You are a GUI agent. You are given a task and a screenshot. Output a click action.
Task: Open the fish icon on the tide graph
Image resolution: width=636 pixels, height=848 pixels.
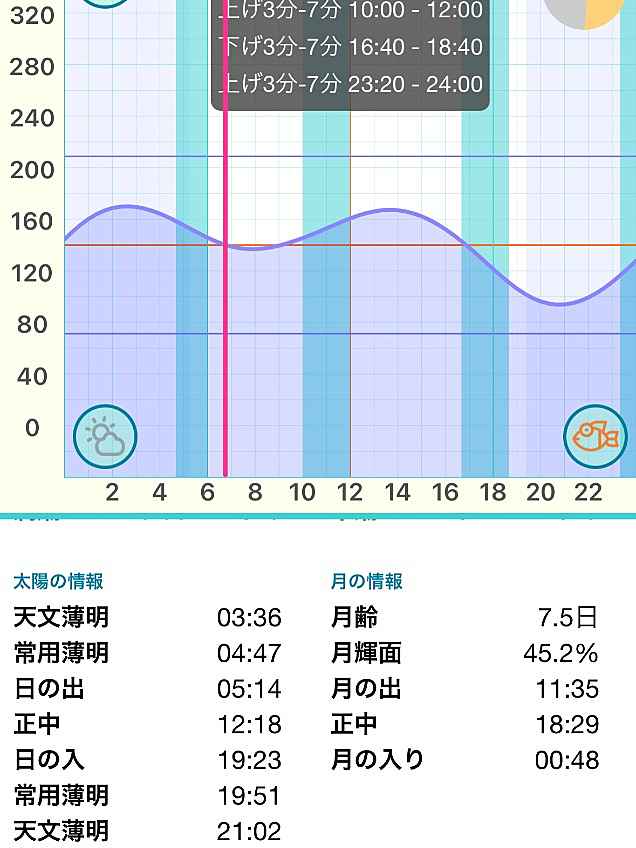pyautogui.click(x=595, y=437)
